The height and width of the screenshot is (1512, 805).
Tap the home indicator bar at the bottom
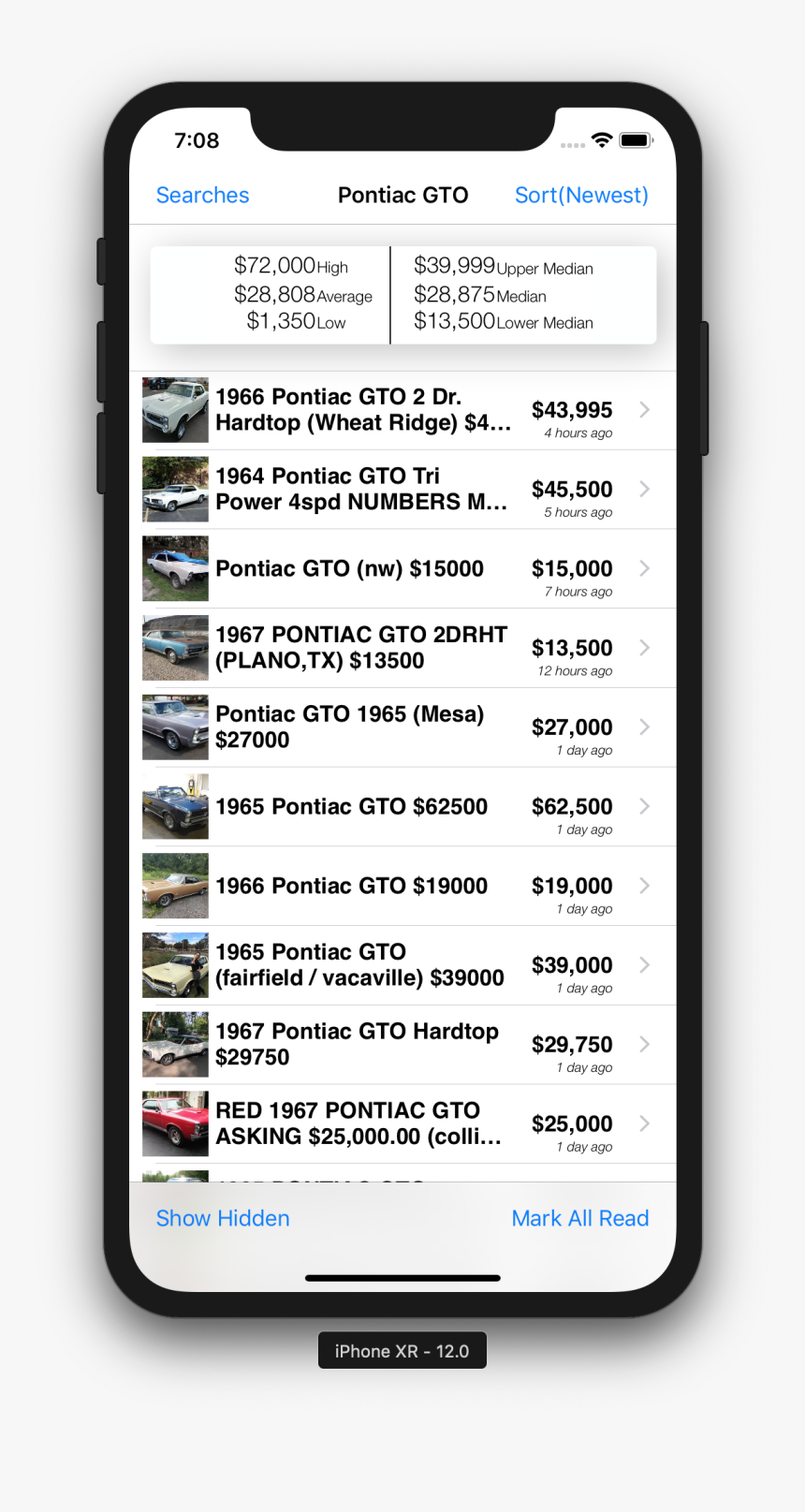coord(402,1277)
